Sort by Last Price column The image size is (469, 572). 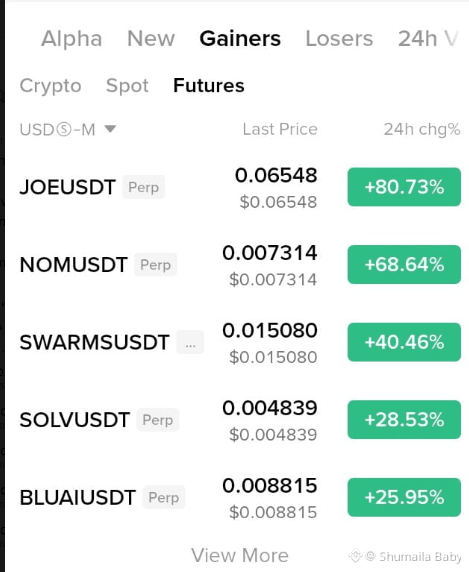point(280,130)
